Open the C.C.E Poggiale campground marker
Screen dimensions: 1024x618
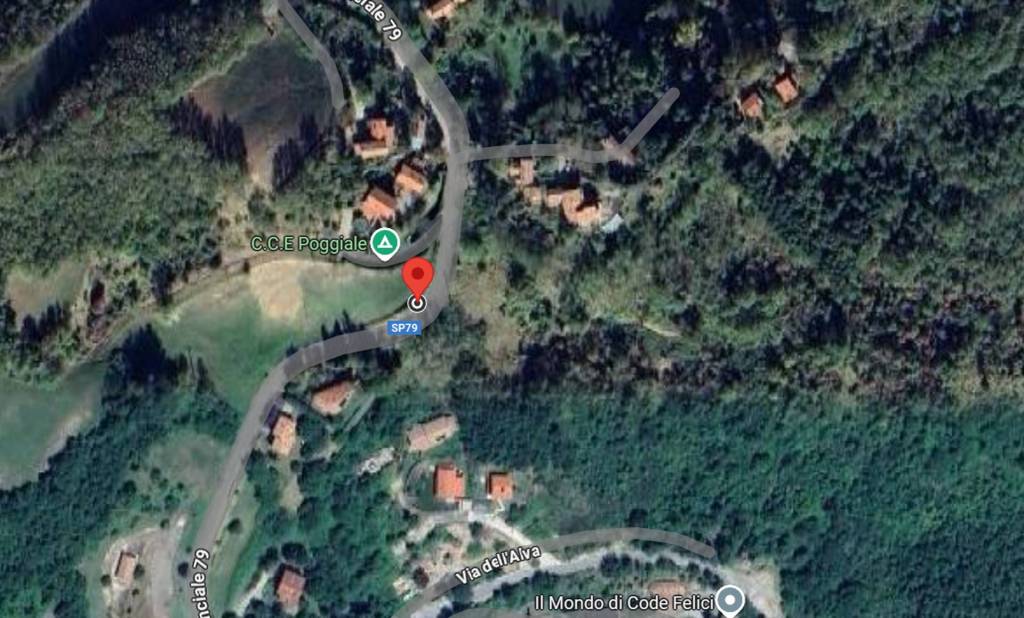(385, 243)
